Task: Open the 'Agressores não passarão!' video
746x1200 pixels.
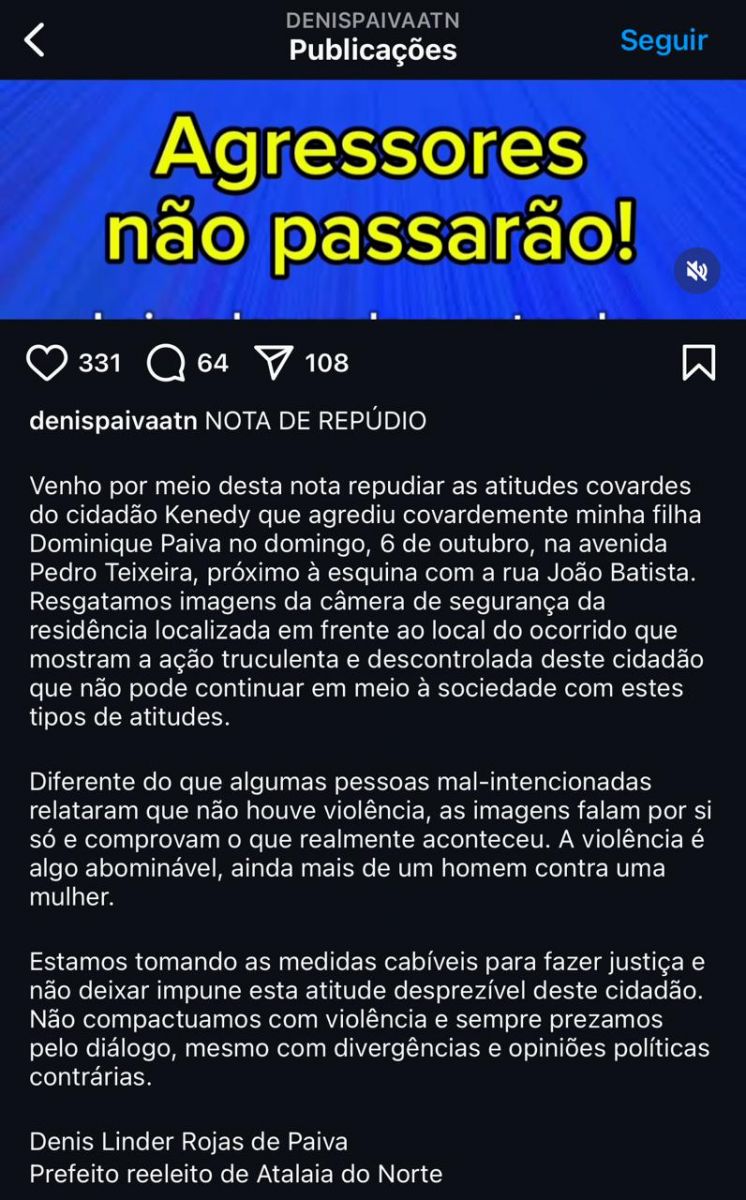Action: [x=372, y=199]
